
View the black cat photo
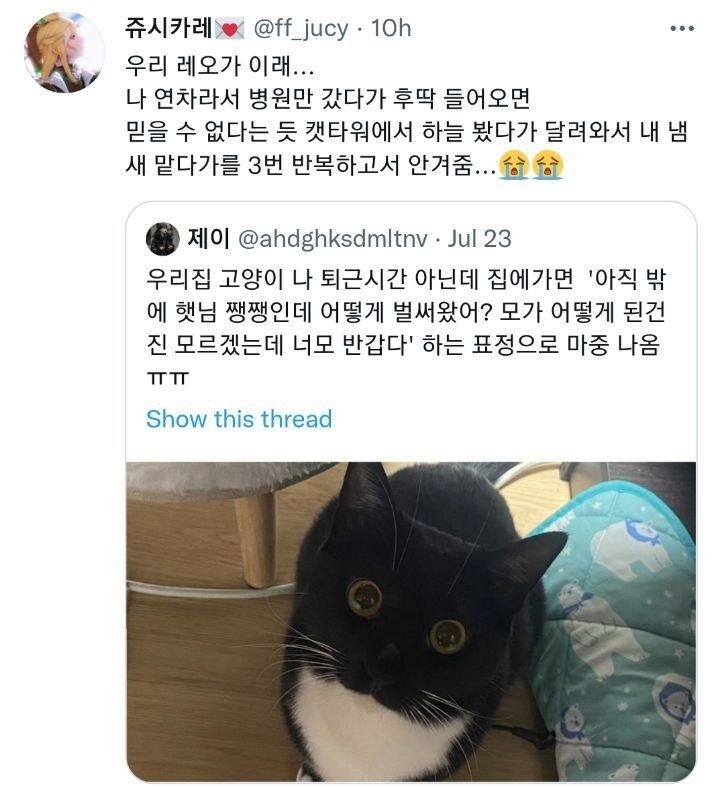[x=410, y=620]
